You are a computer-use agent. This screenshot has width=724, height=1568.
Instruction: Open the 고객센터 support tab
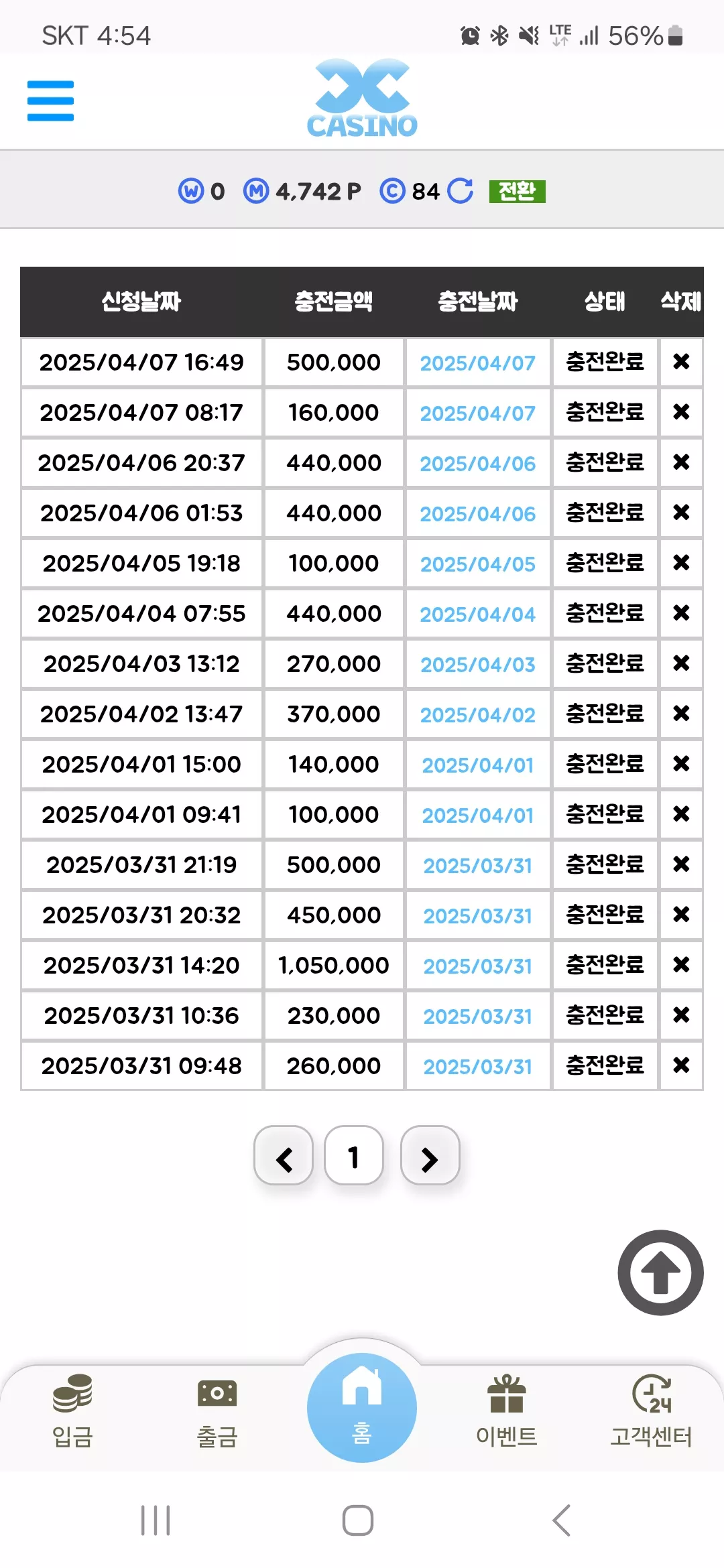pos(651,1411)
